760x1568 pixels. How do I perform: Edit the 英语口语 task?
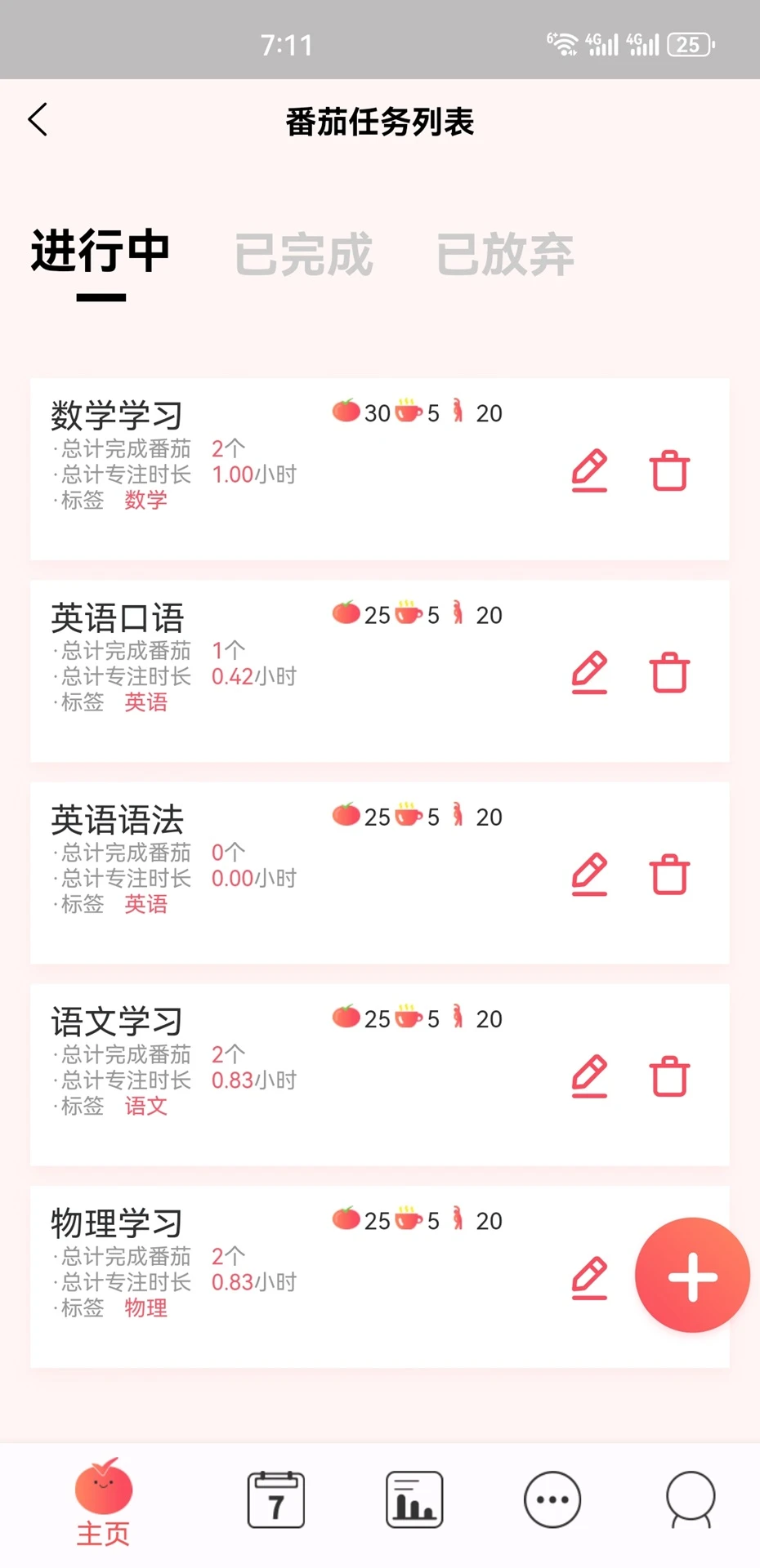589,672
